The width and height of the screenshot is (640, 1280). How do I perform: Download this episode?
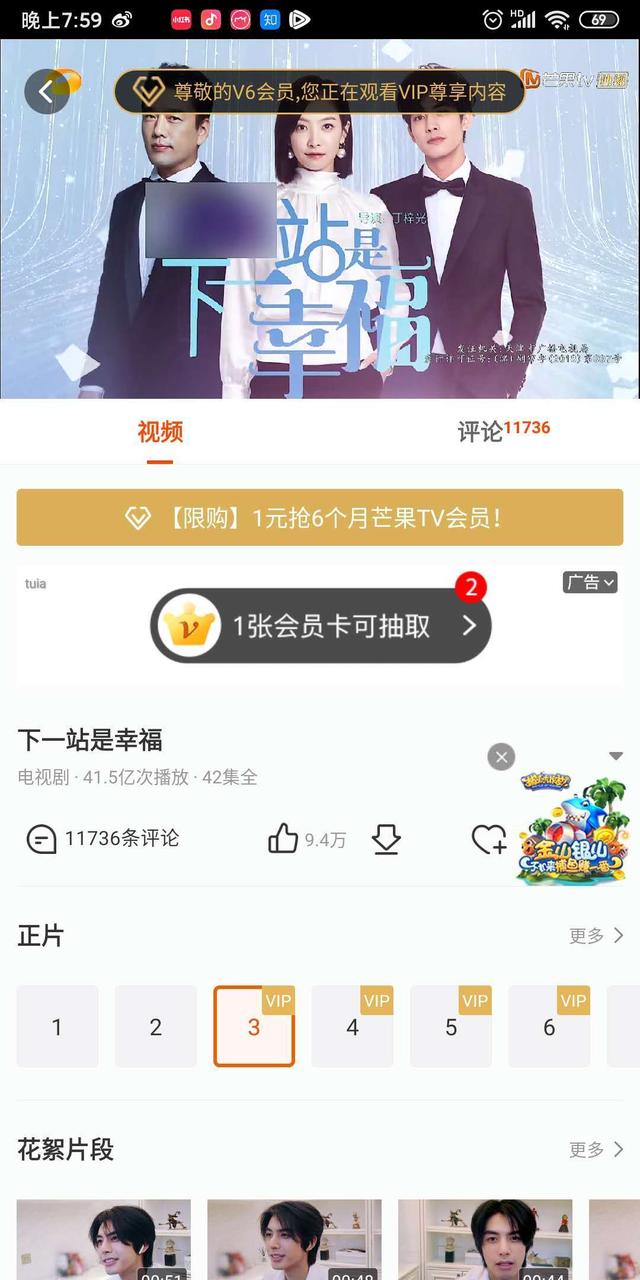[x=386, y=839]
